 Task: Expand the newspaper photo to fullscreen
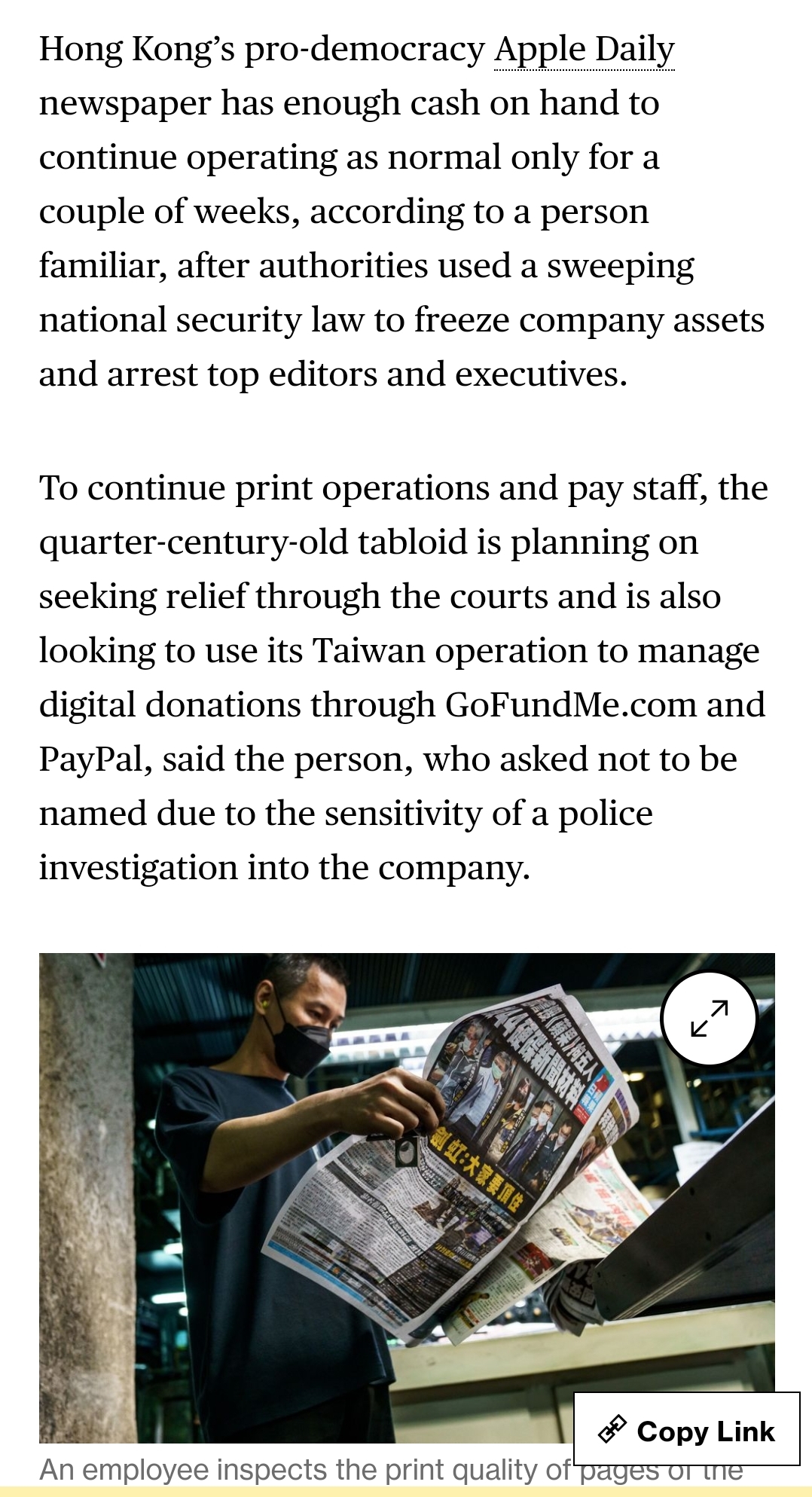pyautogui.click(x=709, y=1019)
